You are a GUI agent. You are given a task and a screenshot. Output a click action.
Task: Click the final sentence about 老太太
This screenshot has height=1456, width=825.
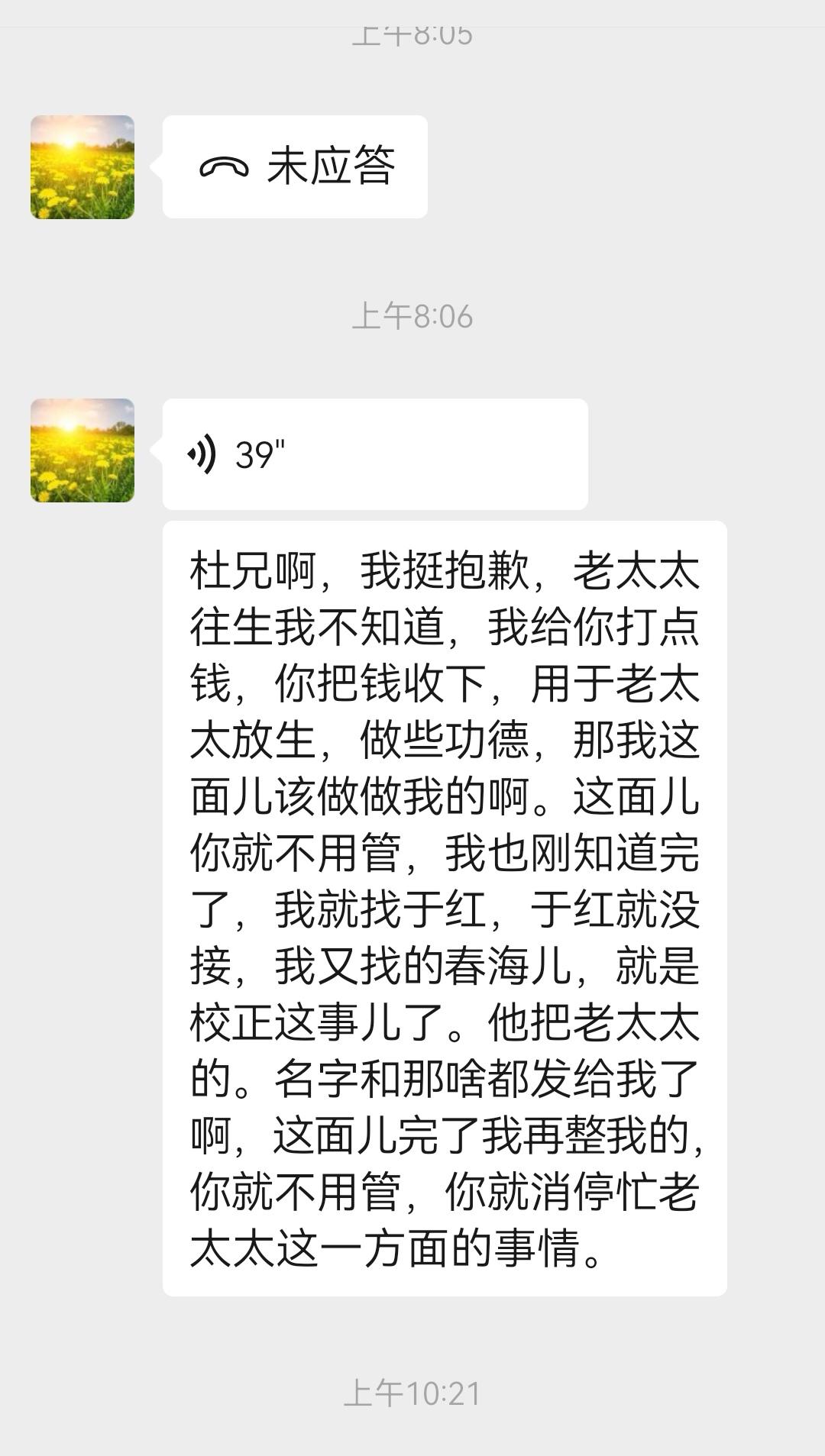(397, 1241)
